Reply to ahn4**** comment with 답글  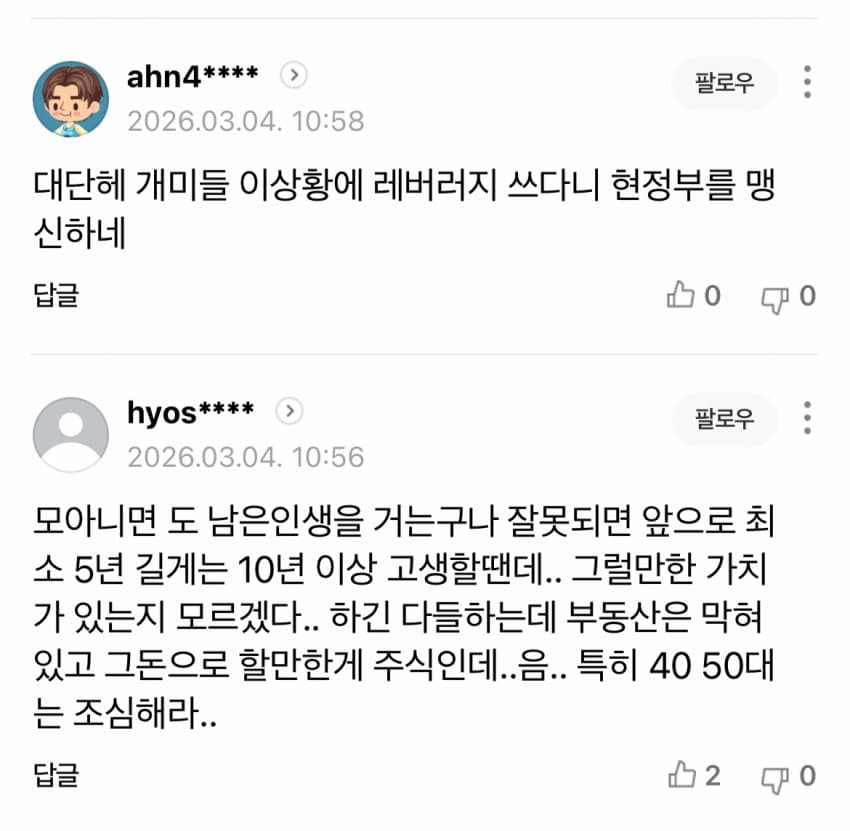tap(56, 295)
